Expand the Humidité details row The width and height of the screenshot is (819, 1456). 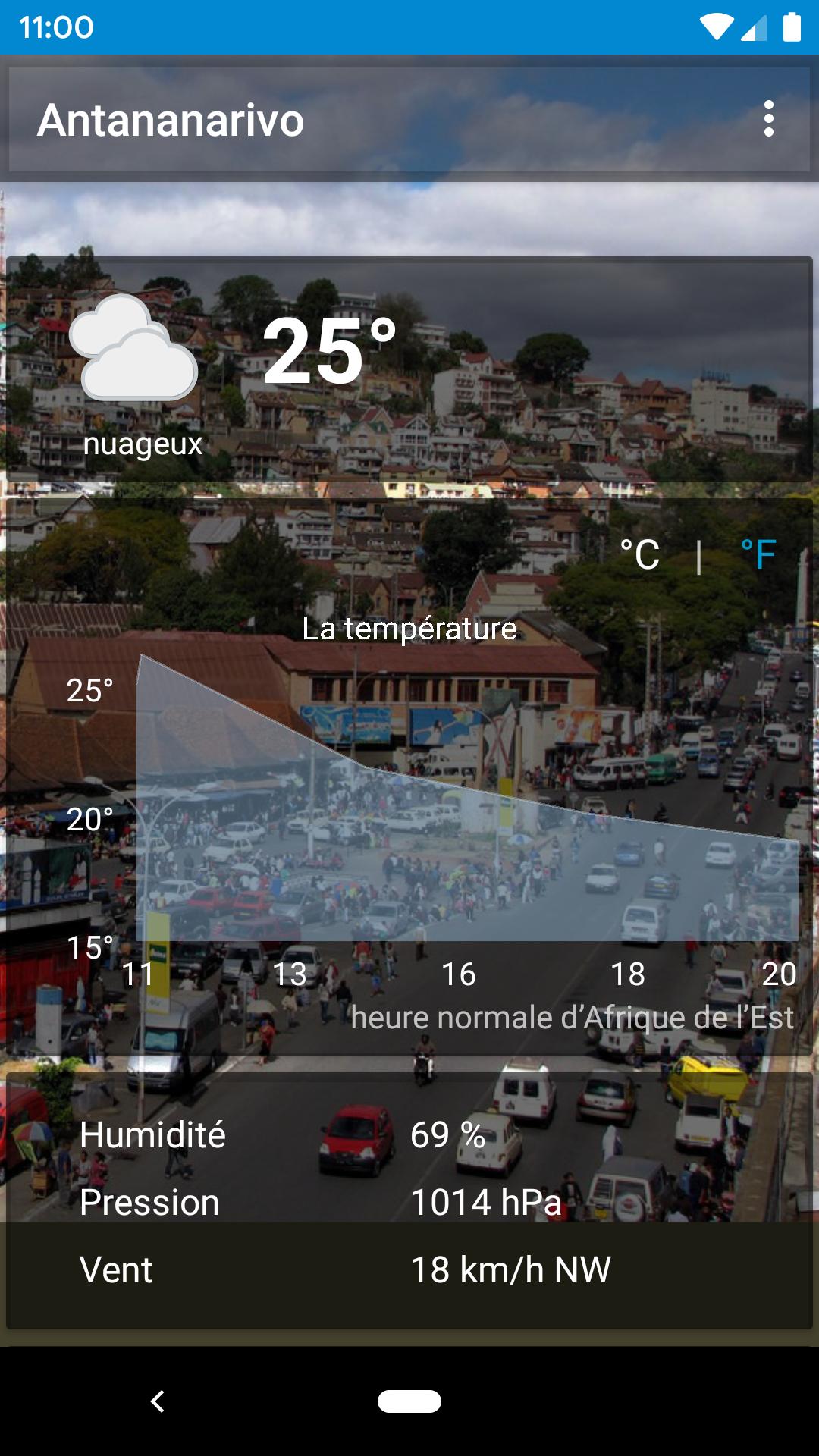point(409,1135)
